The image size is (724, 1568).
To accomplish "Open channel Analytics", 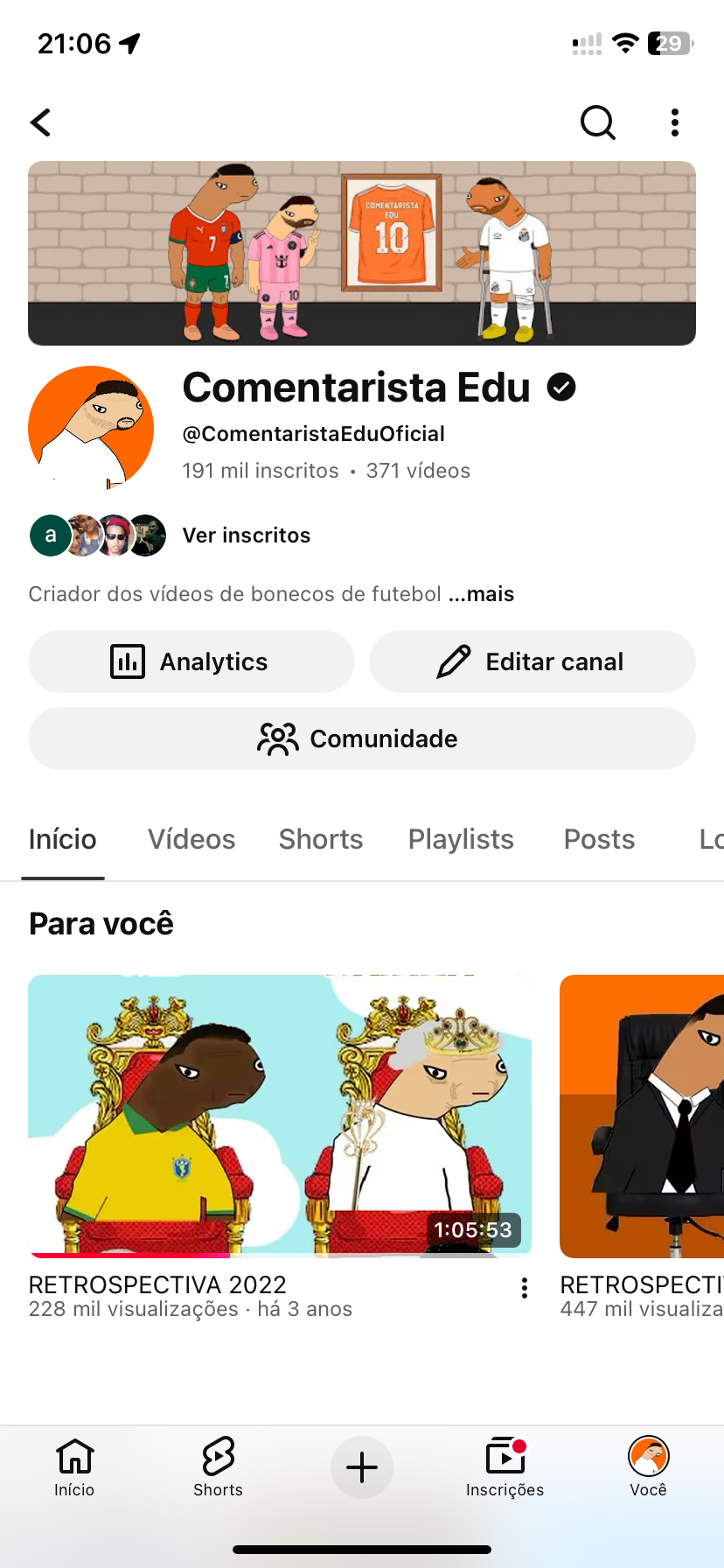I will 191,661.
